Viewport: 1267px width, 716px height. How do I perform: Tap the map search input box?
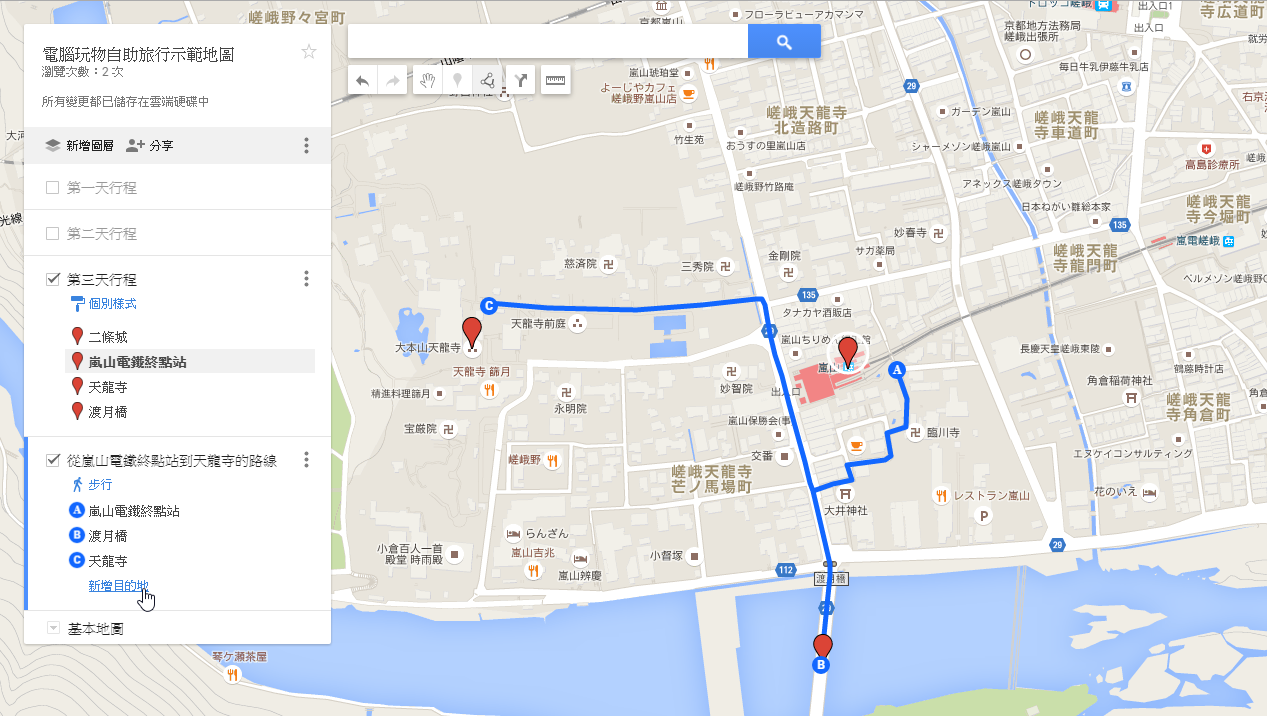tap(547, 41)
